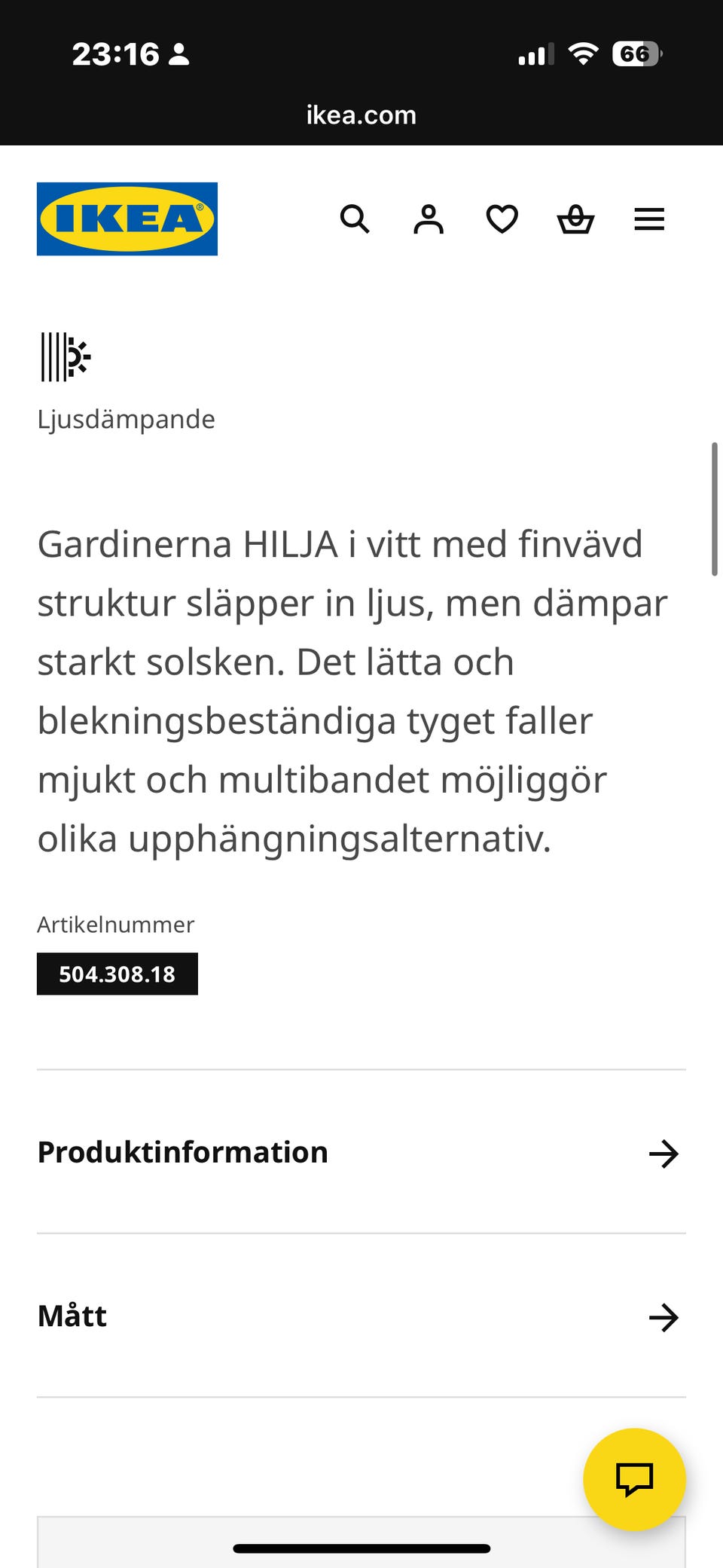Click the article number 504.308.18
Screen dimensions: 723x1568
(x=117, y=973)
